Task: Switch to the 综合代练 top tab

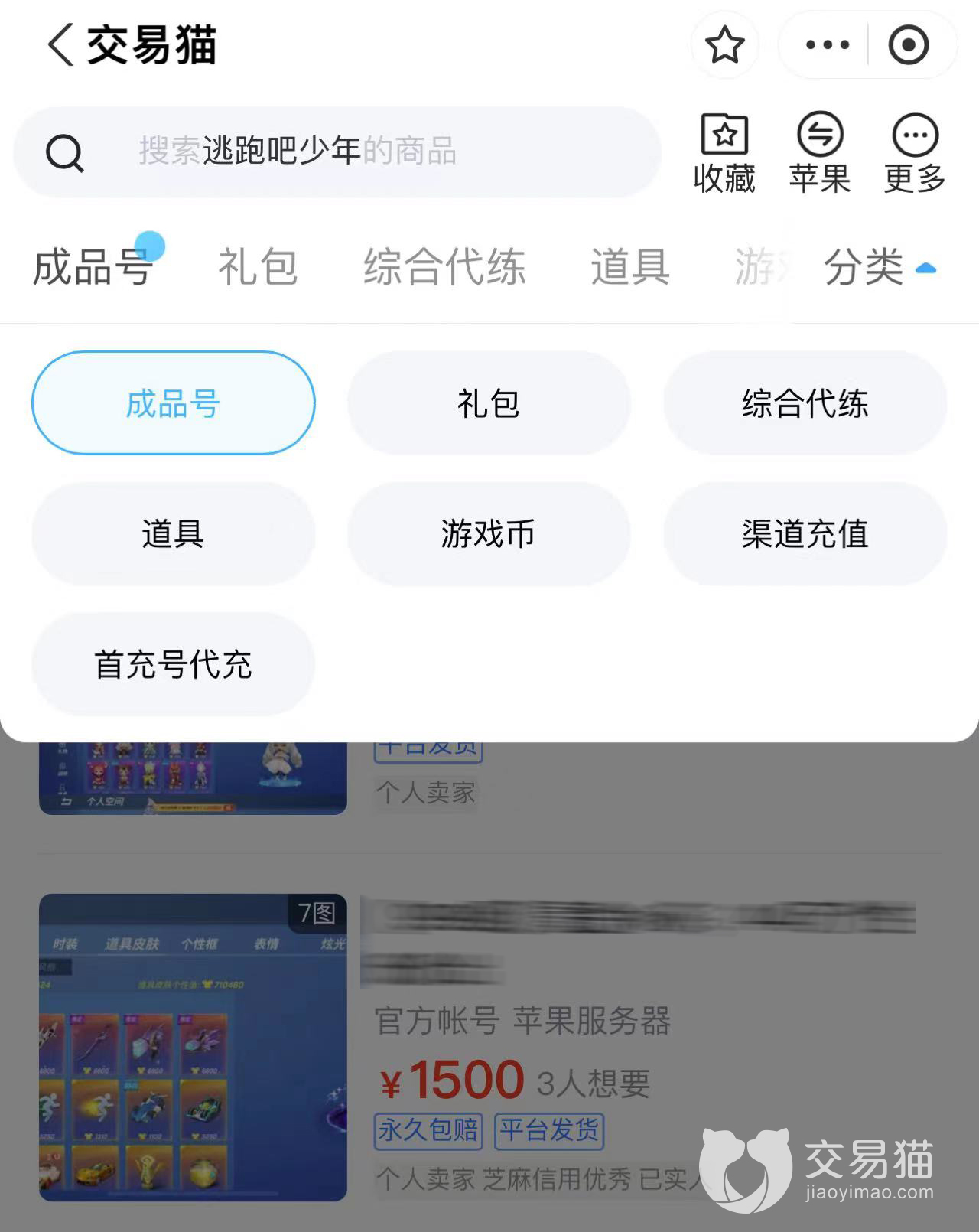Action: point(444,267)
